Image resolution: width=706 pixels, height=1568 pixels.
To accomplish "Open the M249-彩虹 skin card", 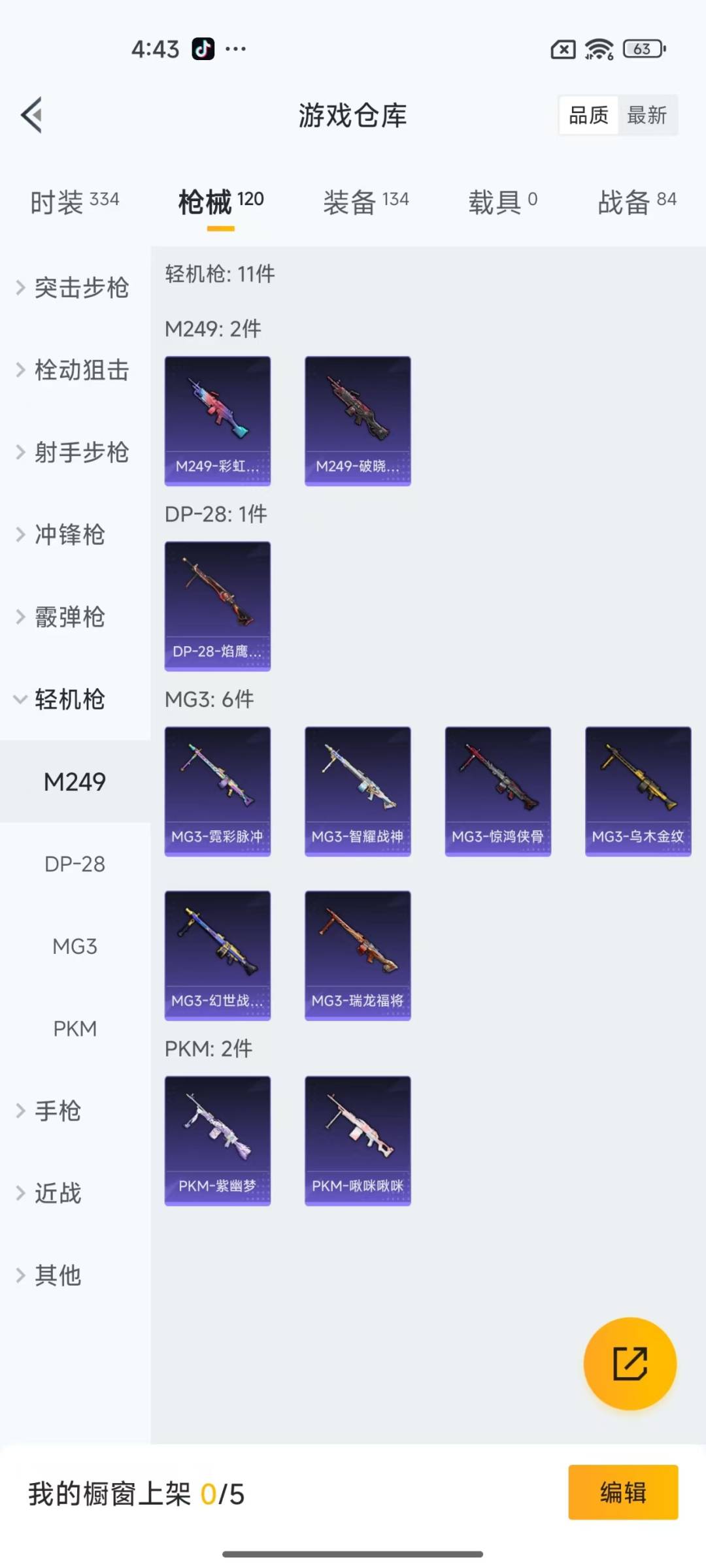I will pyautogui.click(x=217, y=420).
